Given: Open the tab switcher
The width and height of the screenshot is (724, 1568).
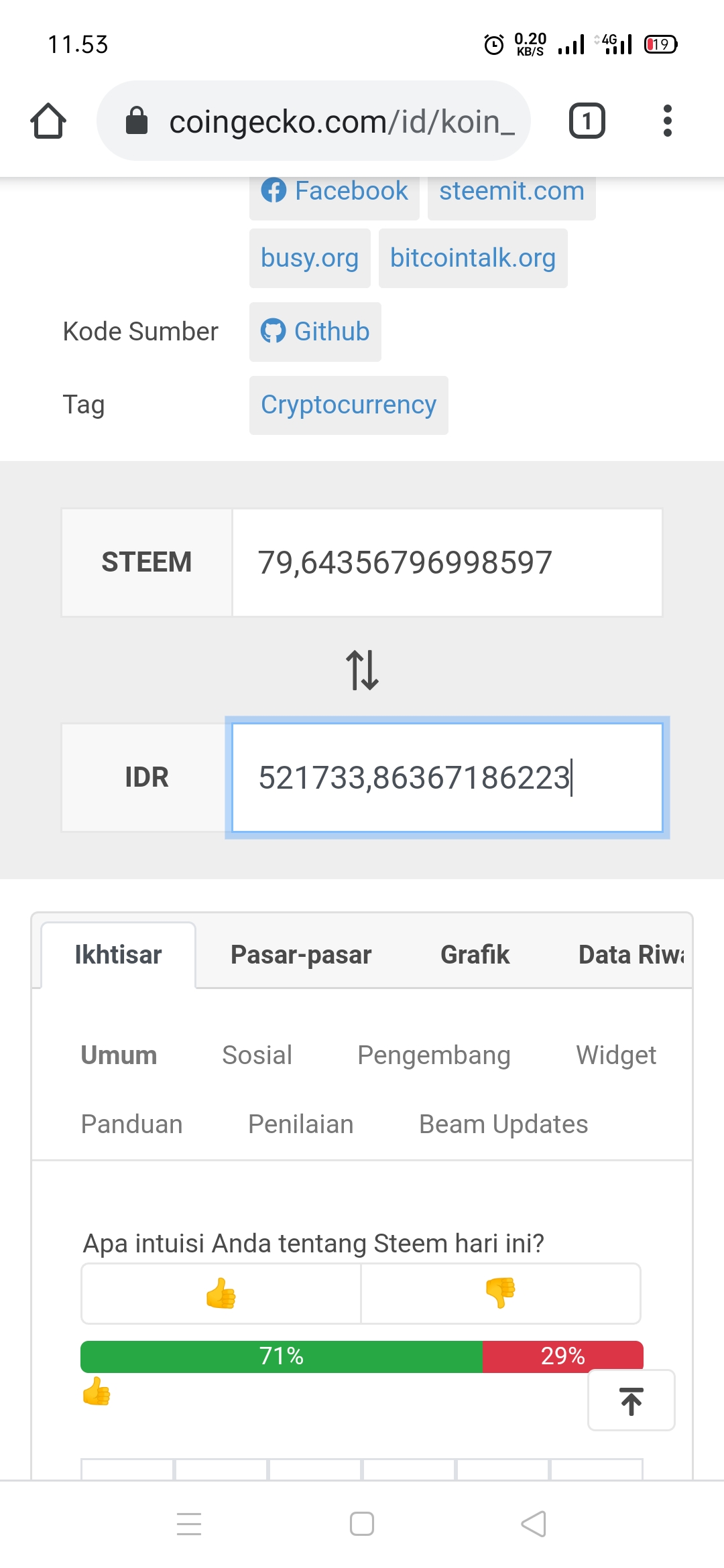Looking at the screenshot, I should click(587, 121).
